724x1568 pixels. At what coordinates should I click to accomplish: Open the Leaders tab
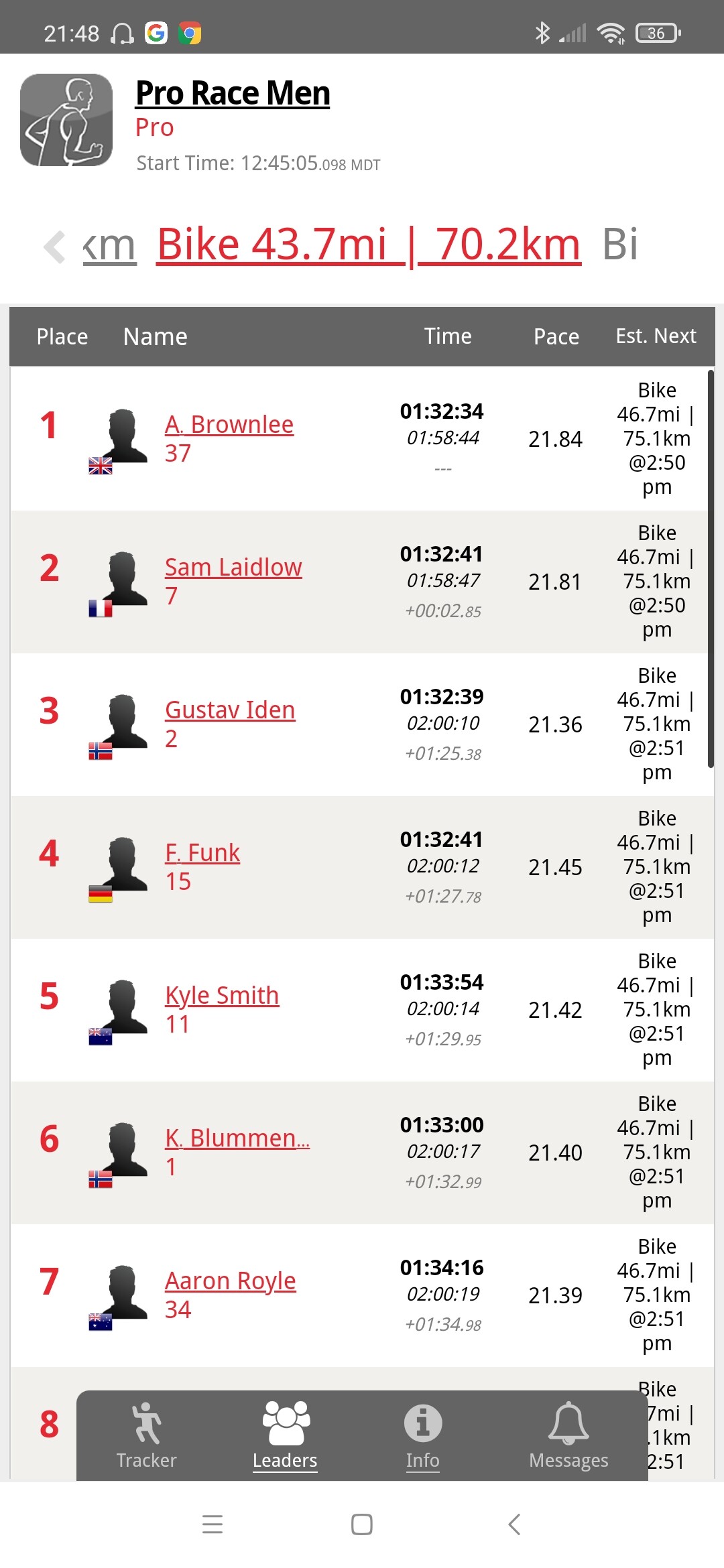click(x=286, y=1435)
